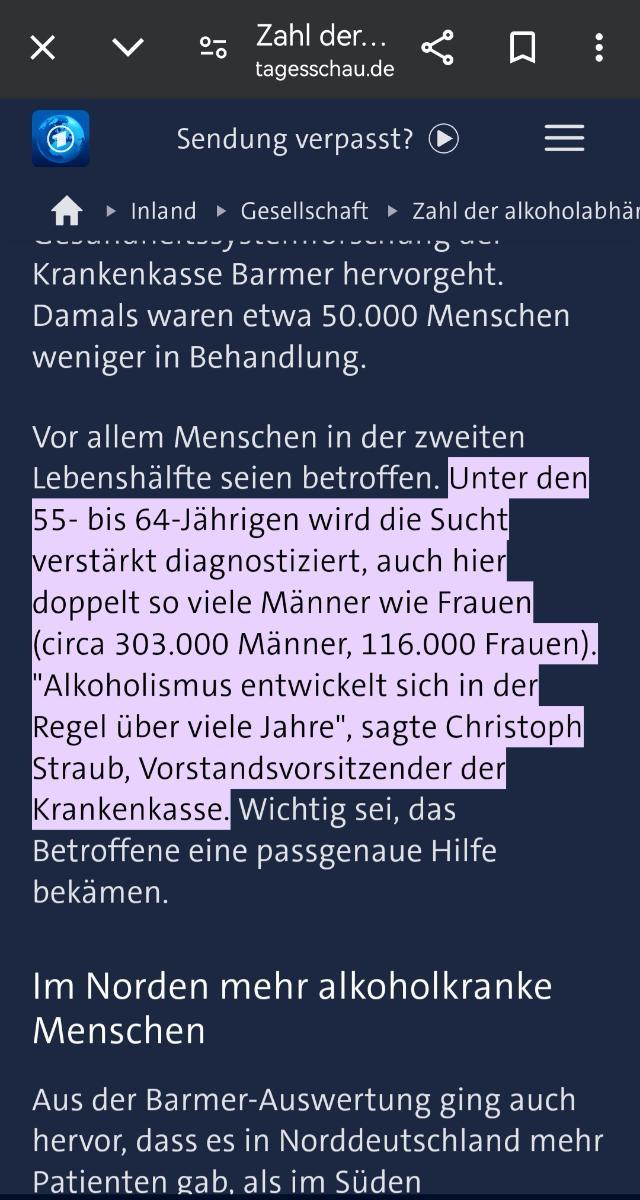This screenshot has width=640, height=1200.
Task: Open the hamburger navigation menu
Action: [x=564, y=138]
